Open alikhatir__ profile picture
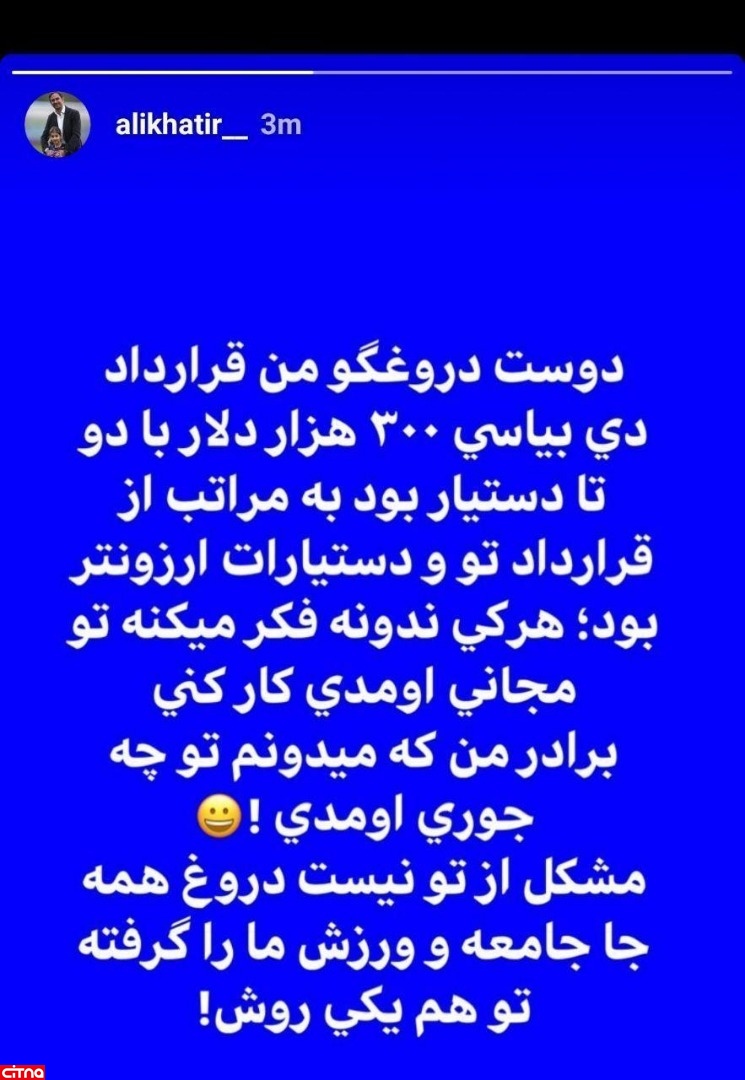745x1080 pixels. pos(58,125)
